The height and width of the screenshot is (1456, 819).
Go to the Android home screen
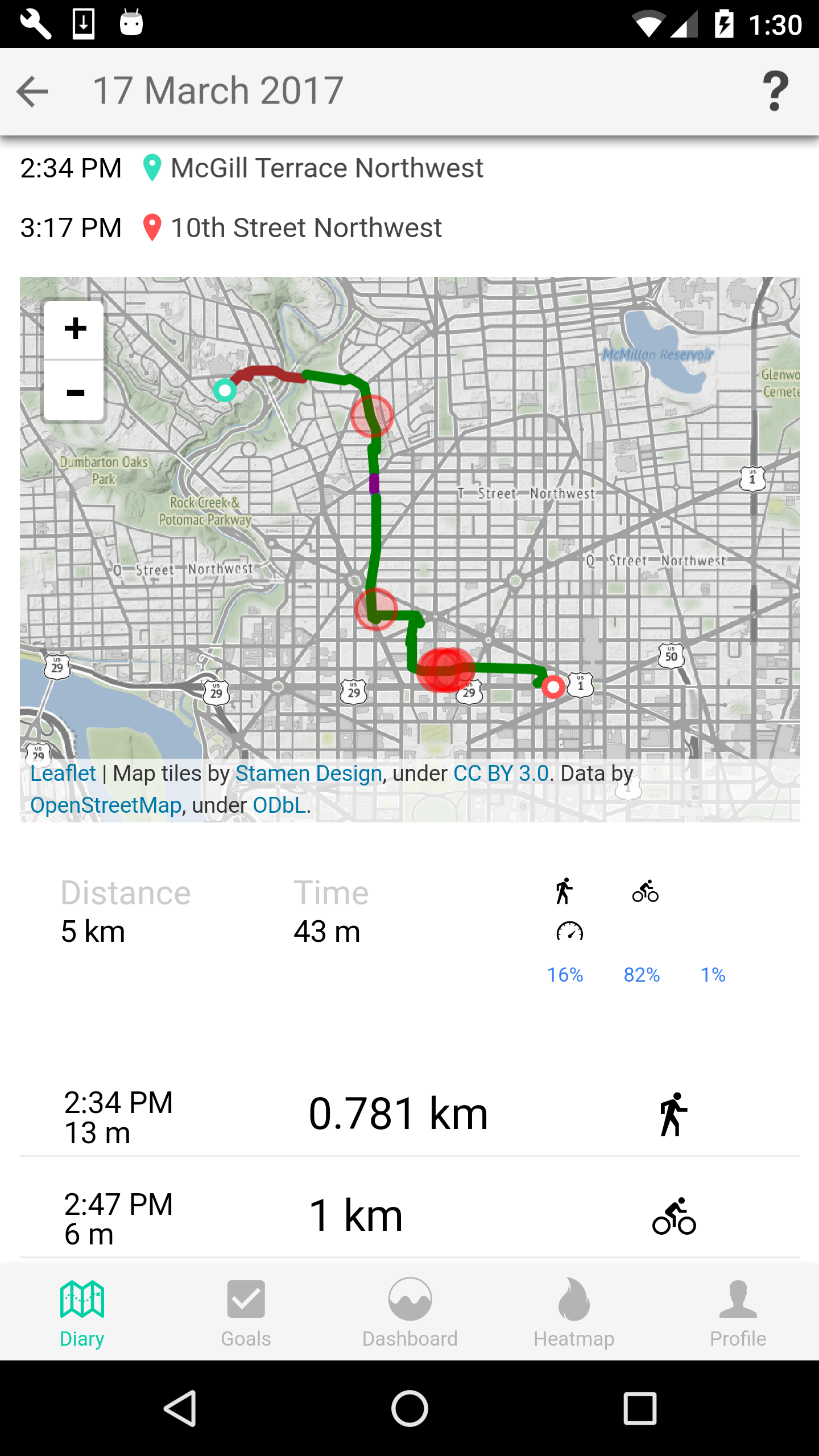(x=409, y=1408)
